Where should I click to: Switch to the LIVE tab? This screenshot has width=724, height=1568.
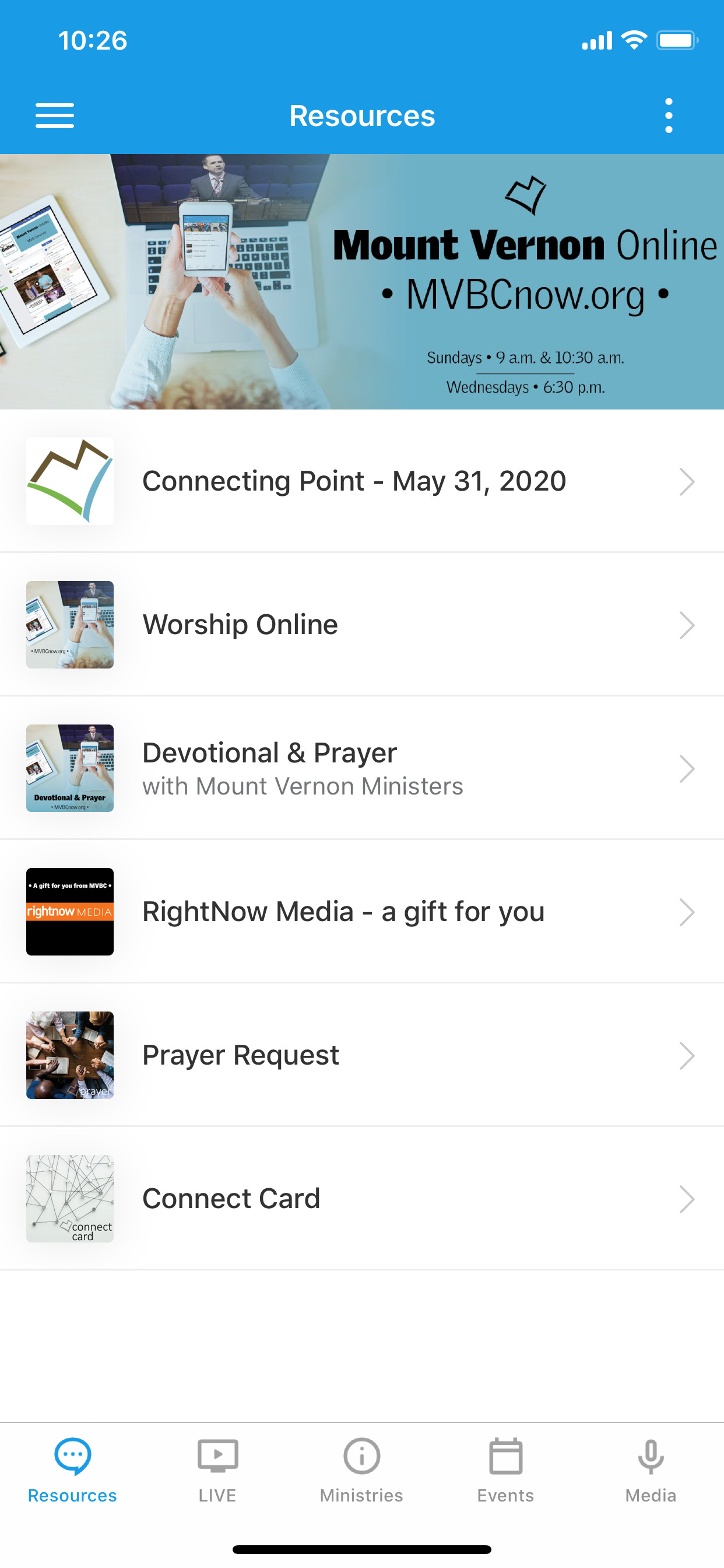click(x=217, y=1469)
